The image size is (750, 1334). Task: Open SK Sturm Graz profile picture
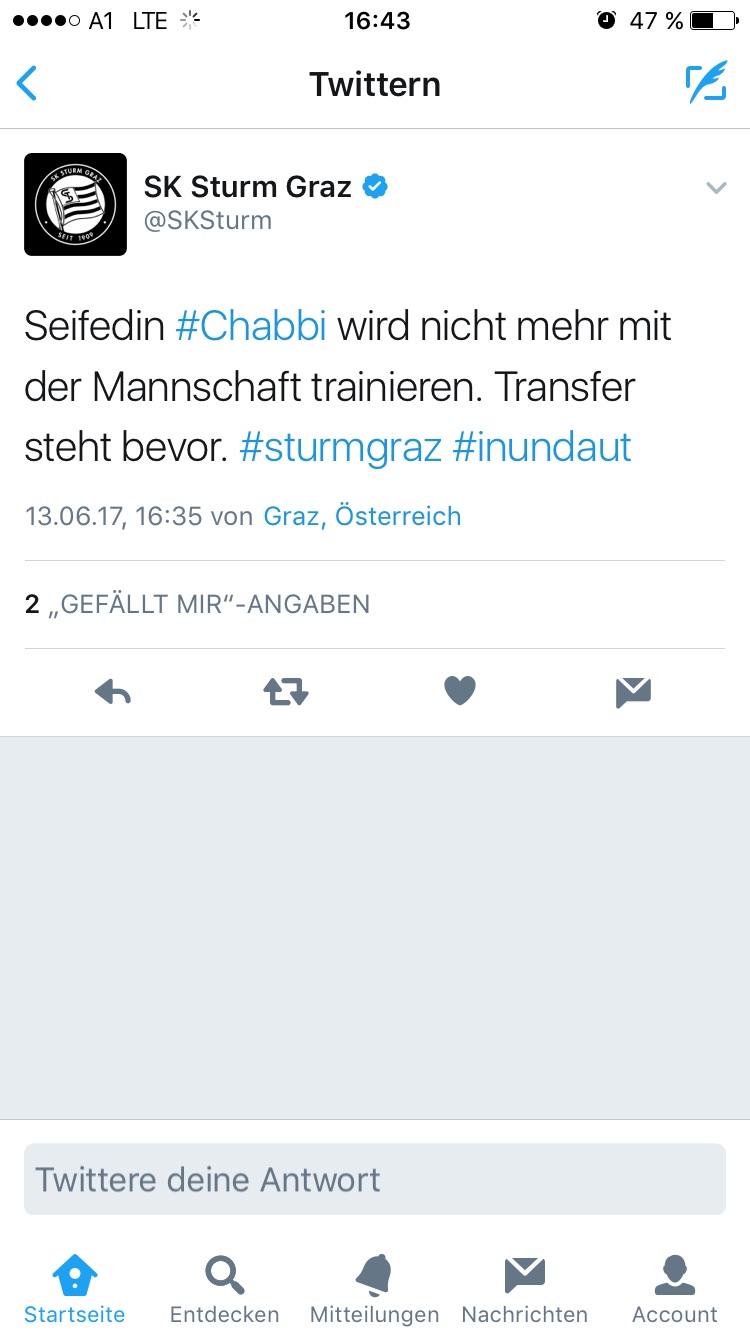[x=75, y=204]
